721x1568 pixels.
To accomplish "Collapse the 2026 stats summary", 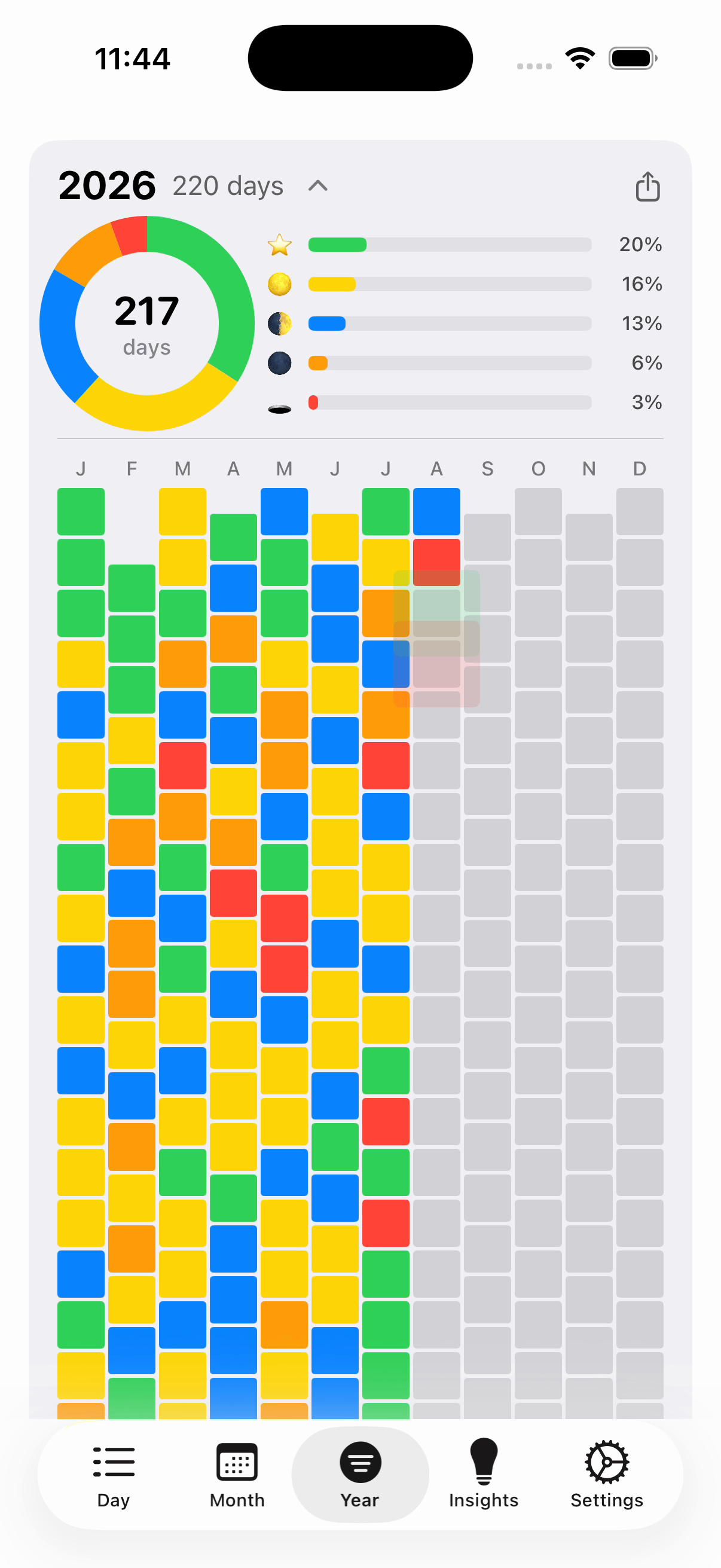I will (x=317, y=186).
